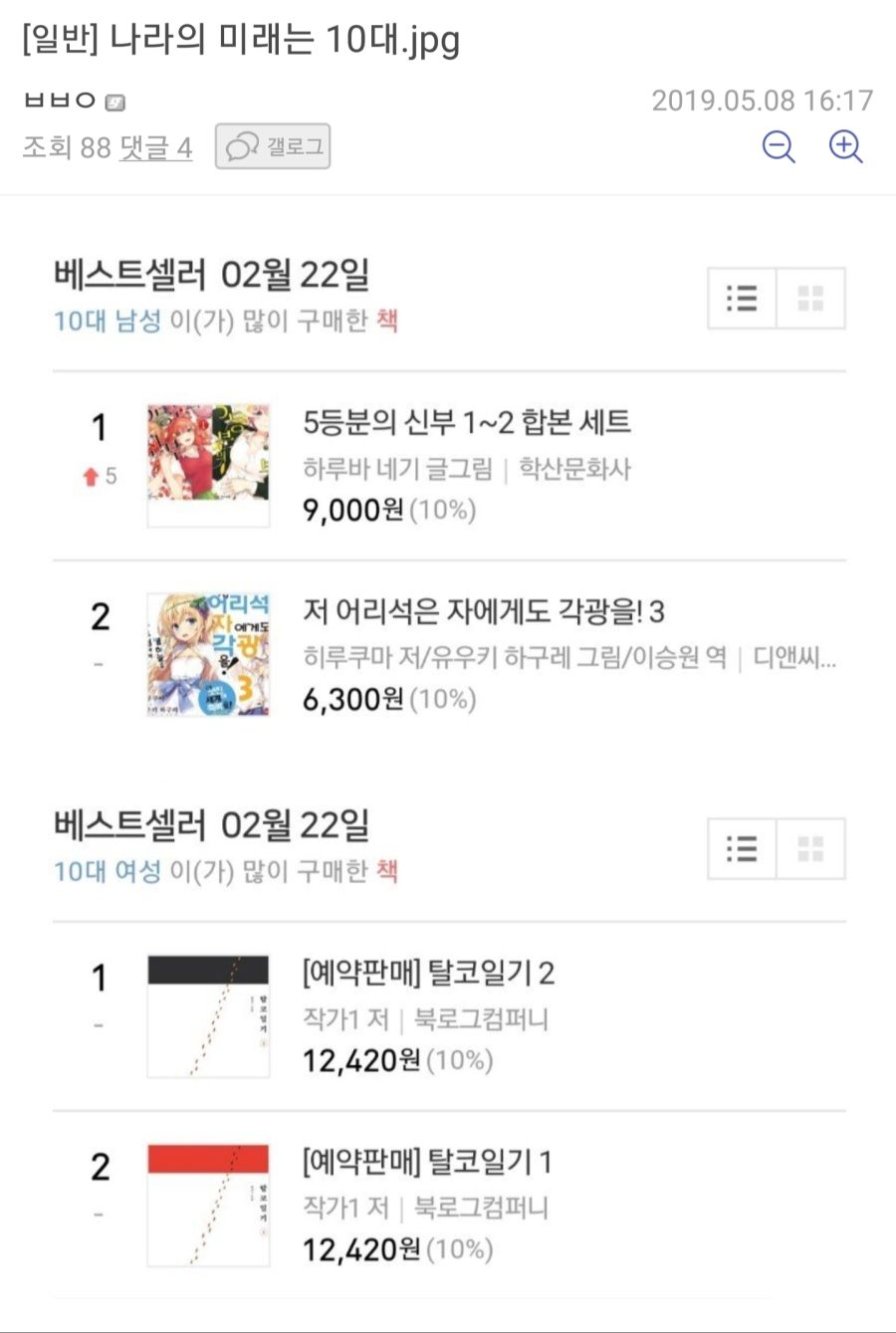Viewport: 896px width, 1333px height.
Task: Decrease the post zoom with the minus magnifier
Action: pos(779,147)
